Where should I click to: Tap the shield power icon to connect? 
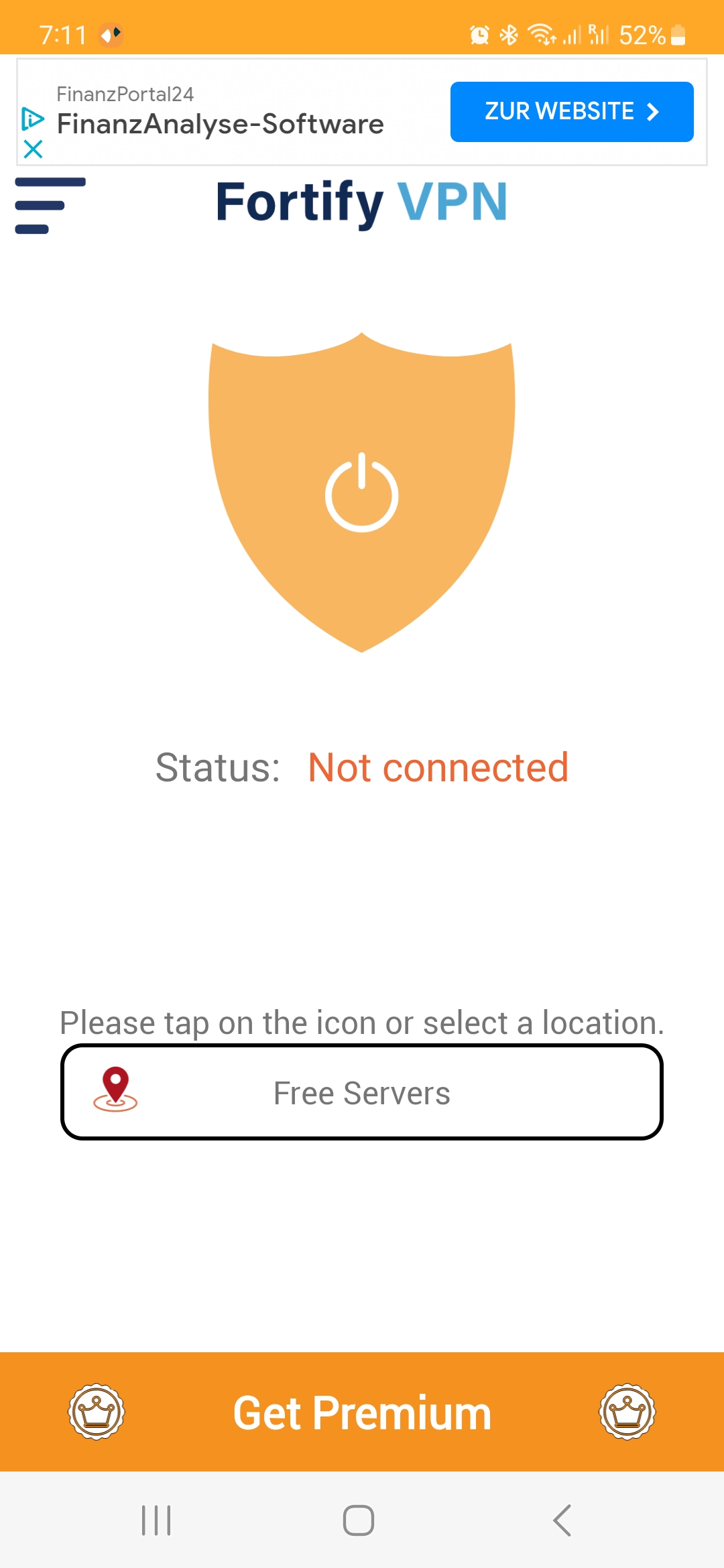[361, 492]
